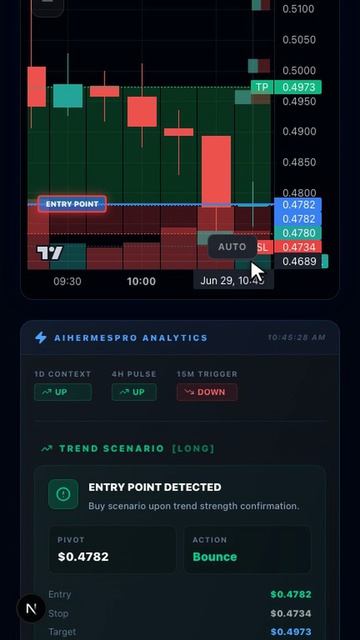
Task: Toggle the AUTO scale button on chart
Action: (232, 247)
